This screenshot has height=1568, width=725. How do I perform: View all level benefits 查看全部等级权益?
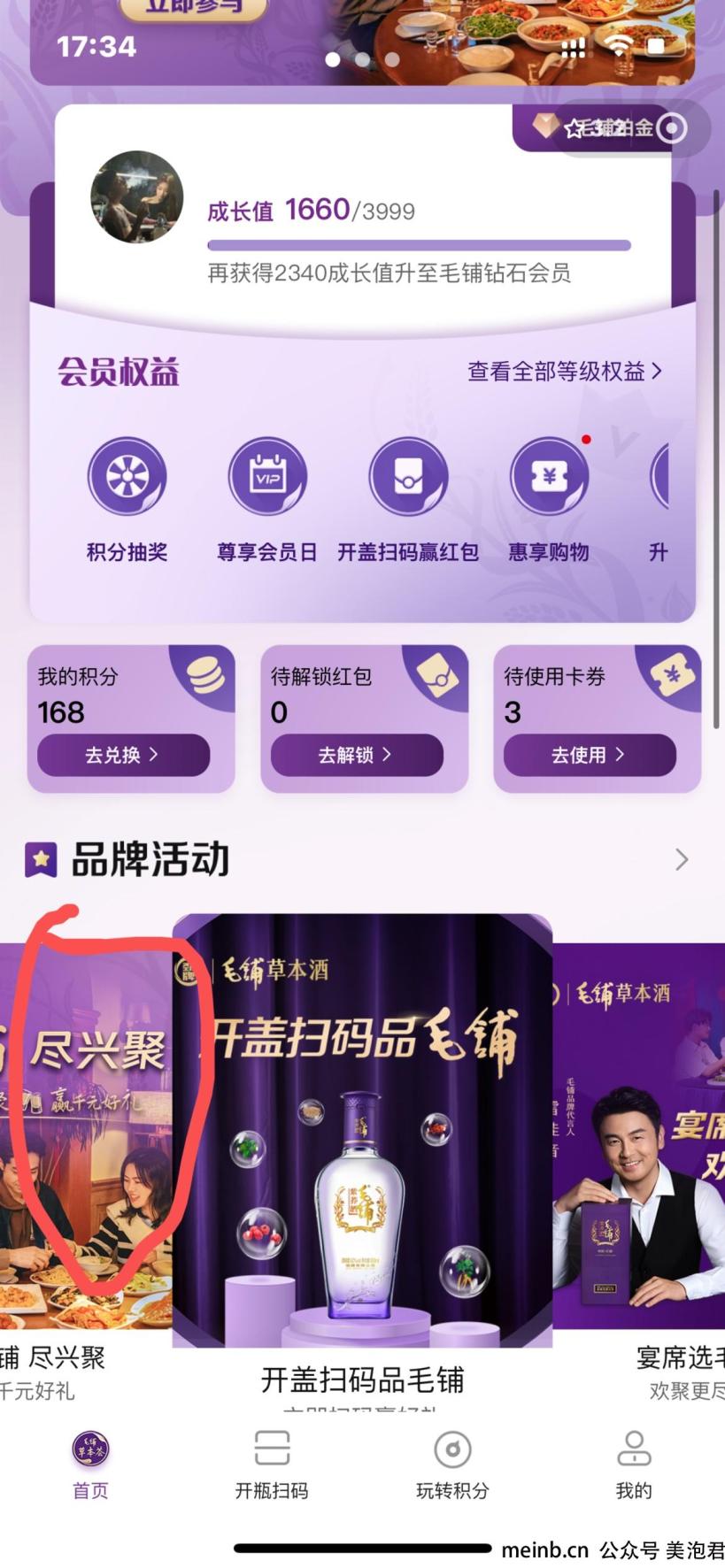click(x=564, y=372)
